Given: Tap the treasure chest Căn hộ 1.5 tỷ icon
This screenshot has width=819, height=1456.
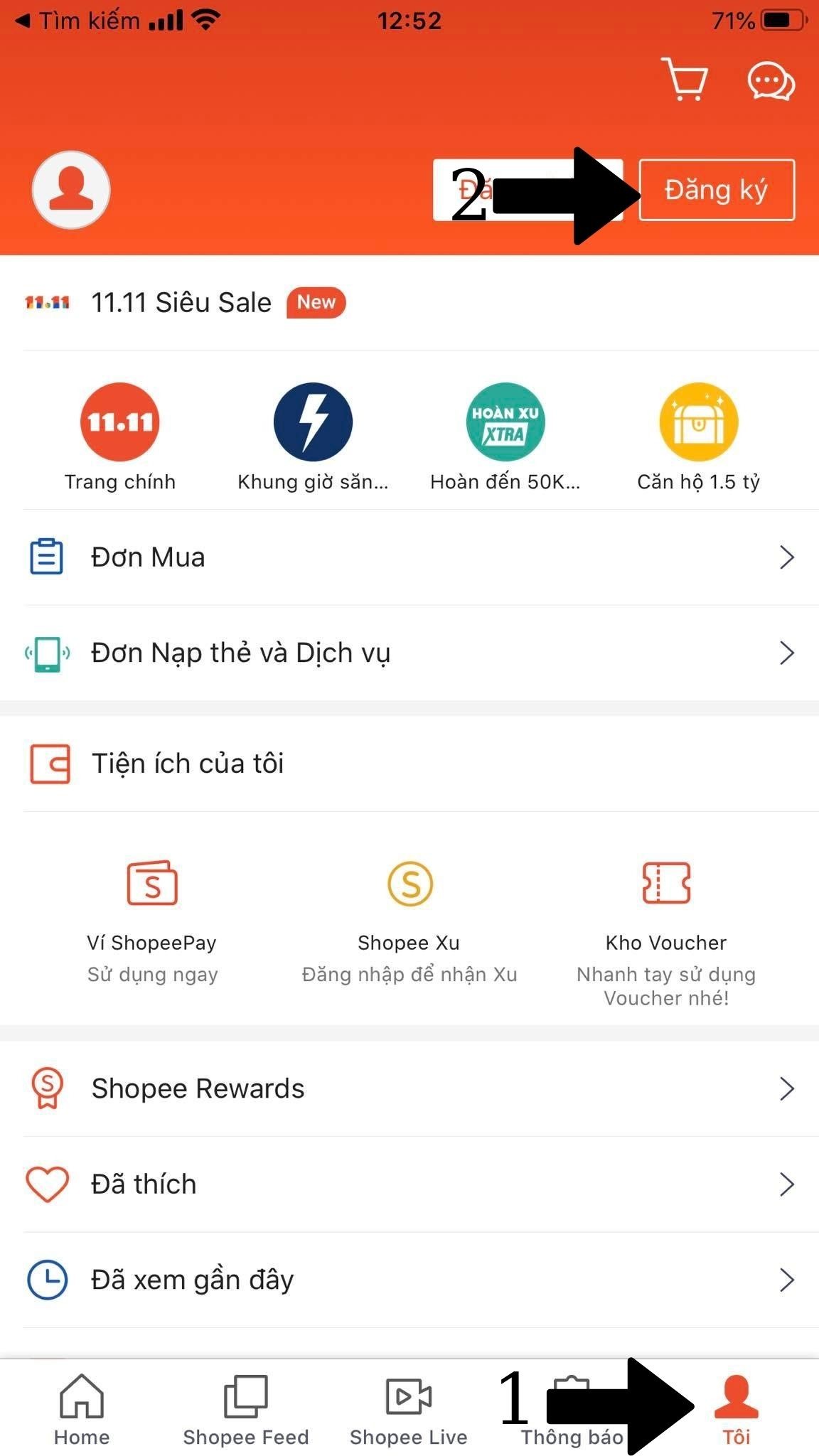Looking at the screenshot, I should (697, 422).
